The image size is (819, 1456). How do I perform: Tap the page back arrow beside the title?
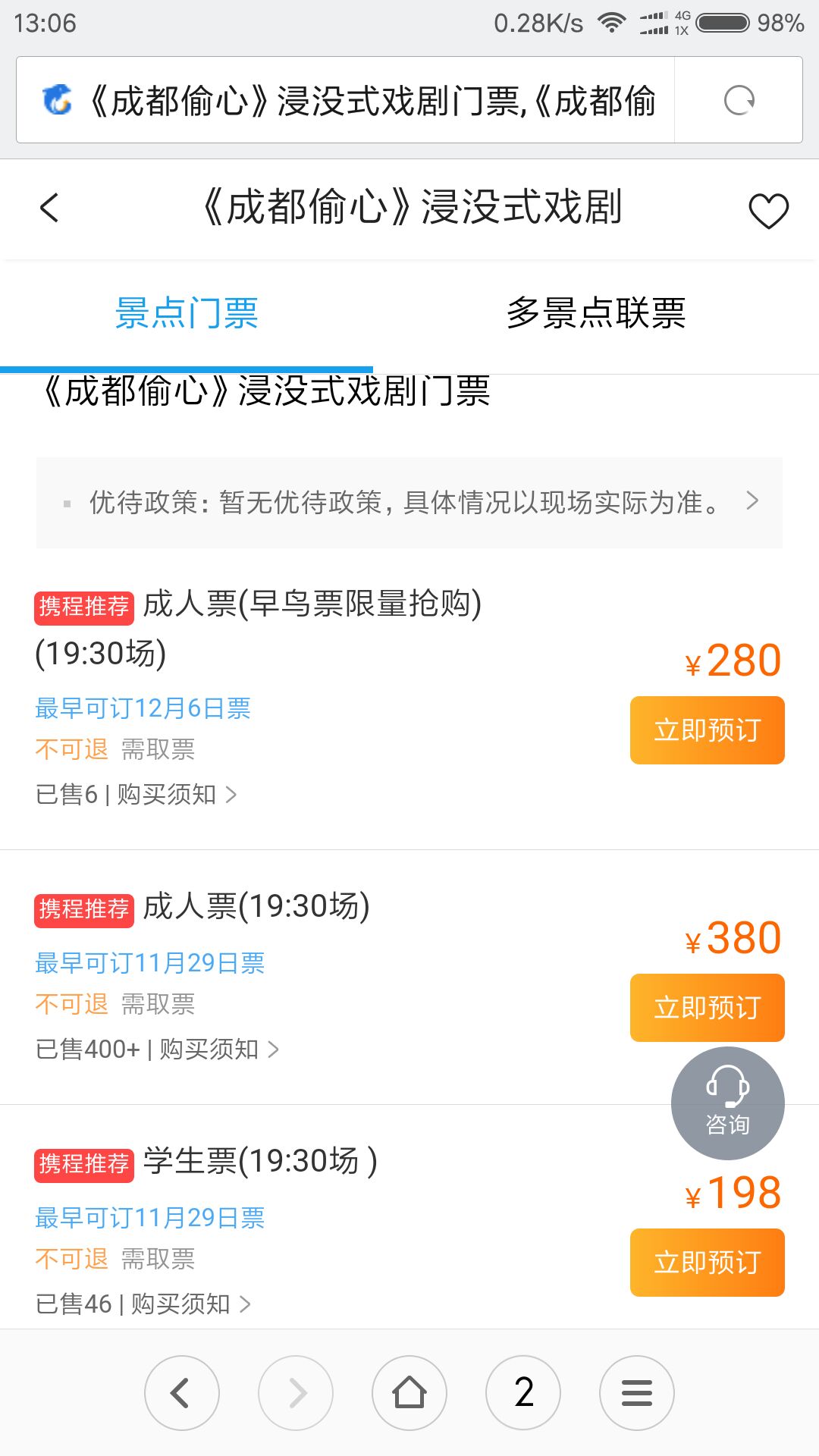tap(49, 208)
